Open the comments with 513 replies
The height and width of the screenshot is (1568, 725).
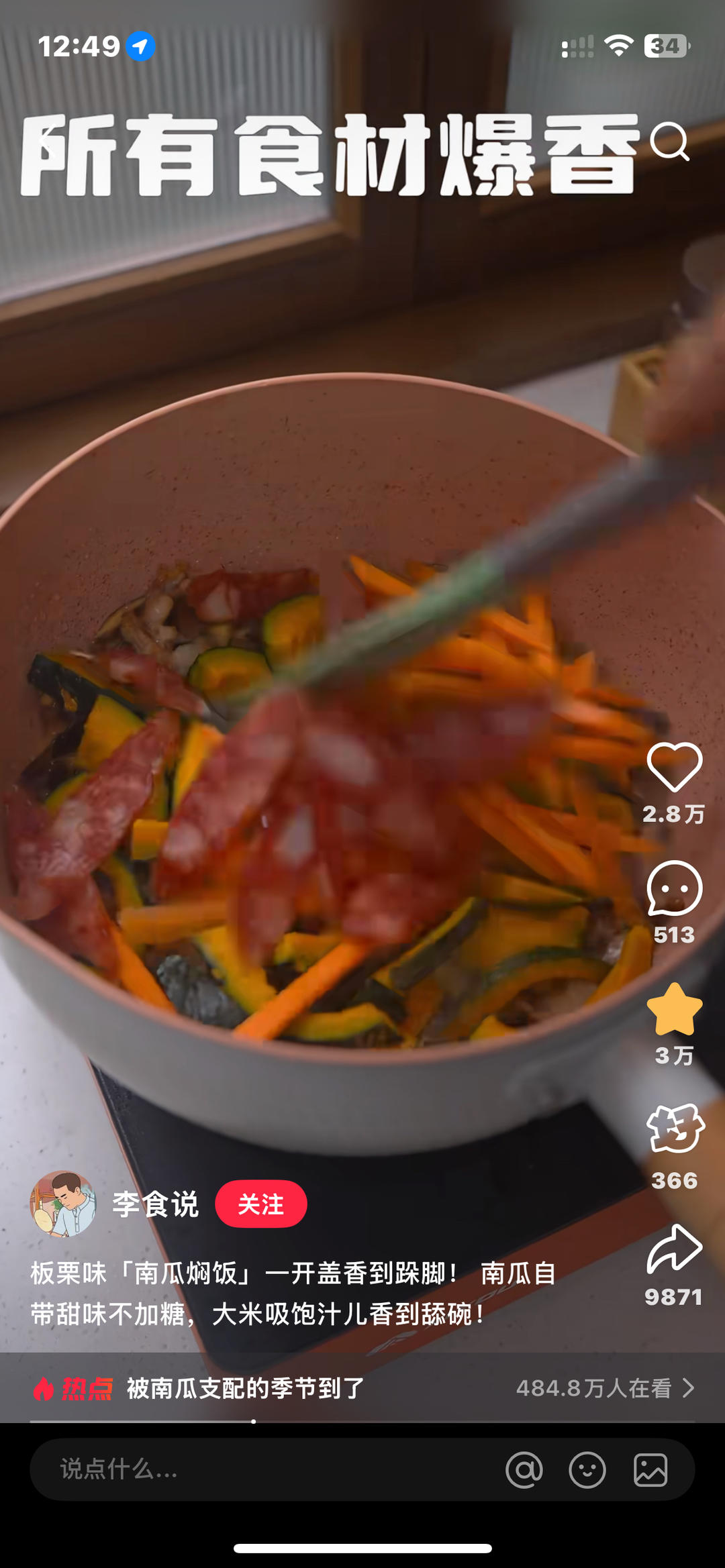click(674, 888)
